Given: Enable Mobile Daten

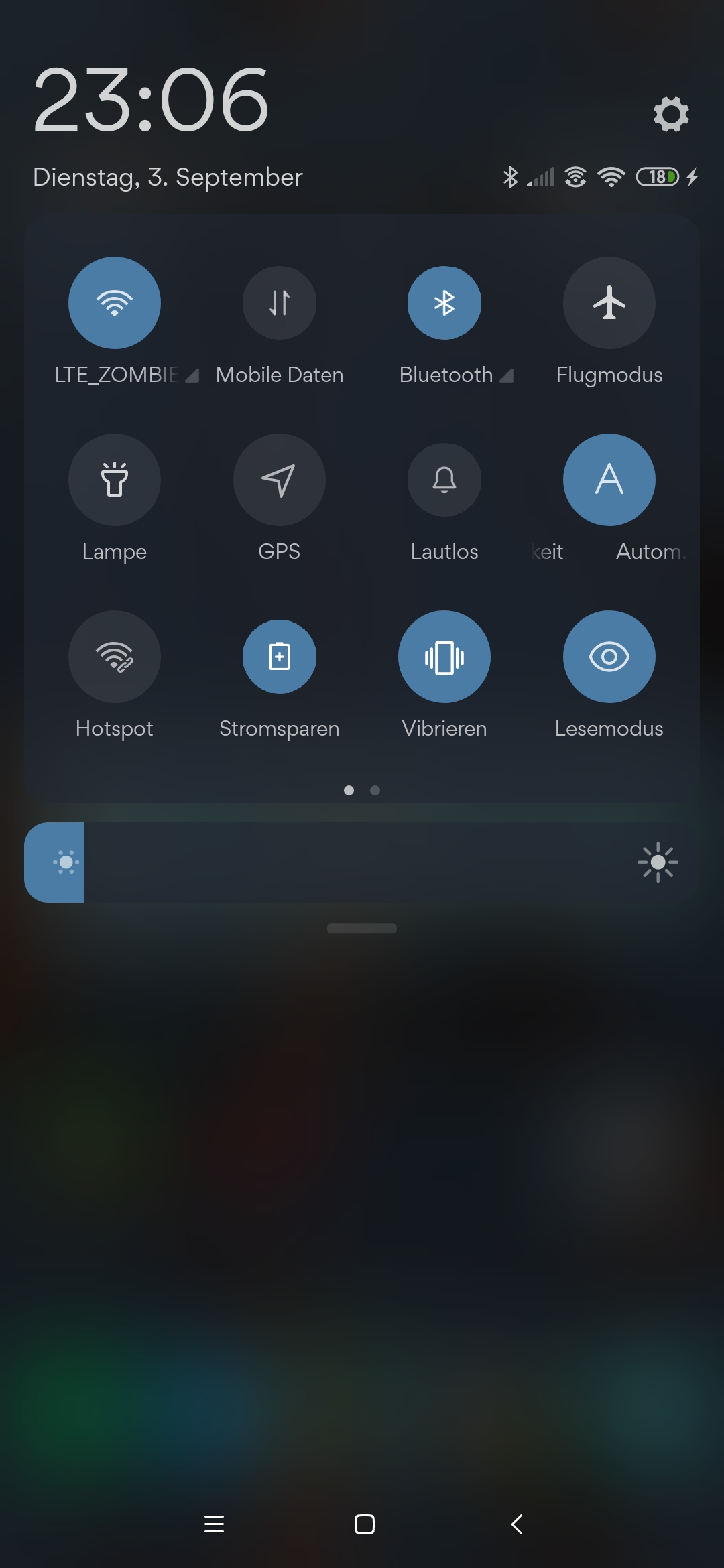Looking at the screenshot, I should pos(280,303).
